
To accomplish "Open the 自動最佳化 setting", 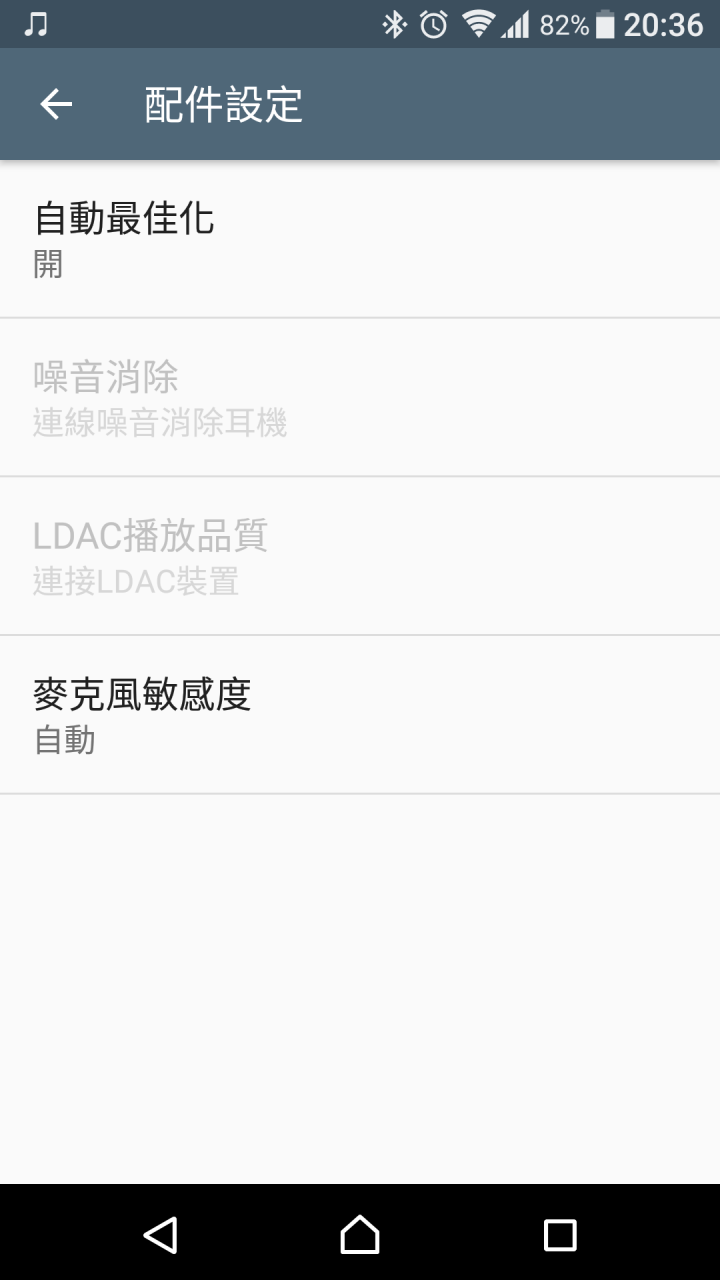I will (360, 240).
